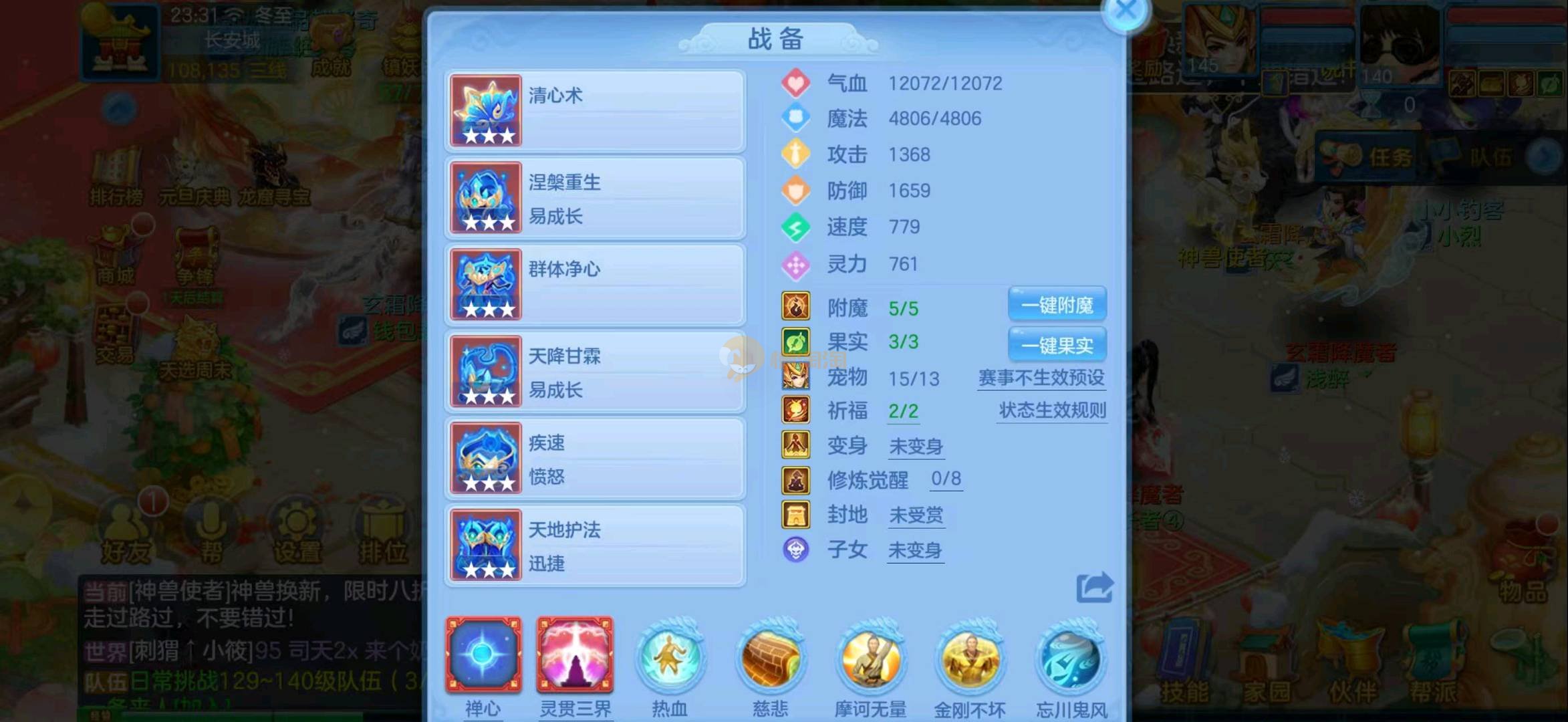The width and height of the screenshot is (1568, 722).
Task: Select the 禅心 skill icon
Action: click(x=483, y=655)
